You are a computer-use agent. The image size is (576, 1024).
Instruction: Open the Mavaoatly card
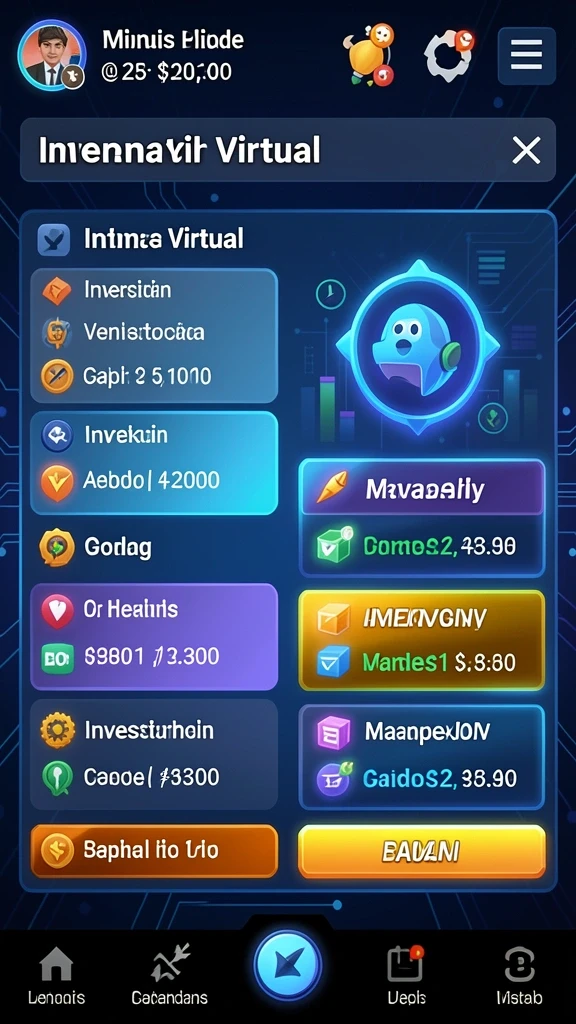pos(422,518)
